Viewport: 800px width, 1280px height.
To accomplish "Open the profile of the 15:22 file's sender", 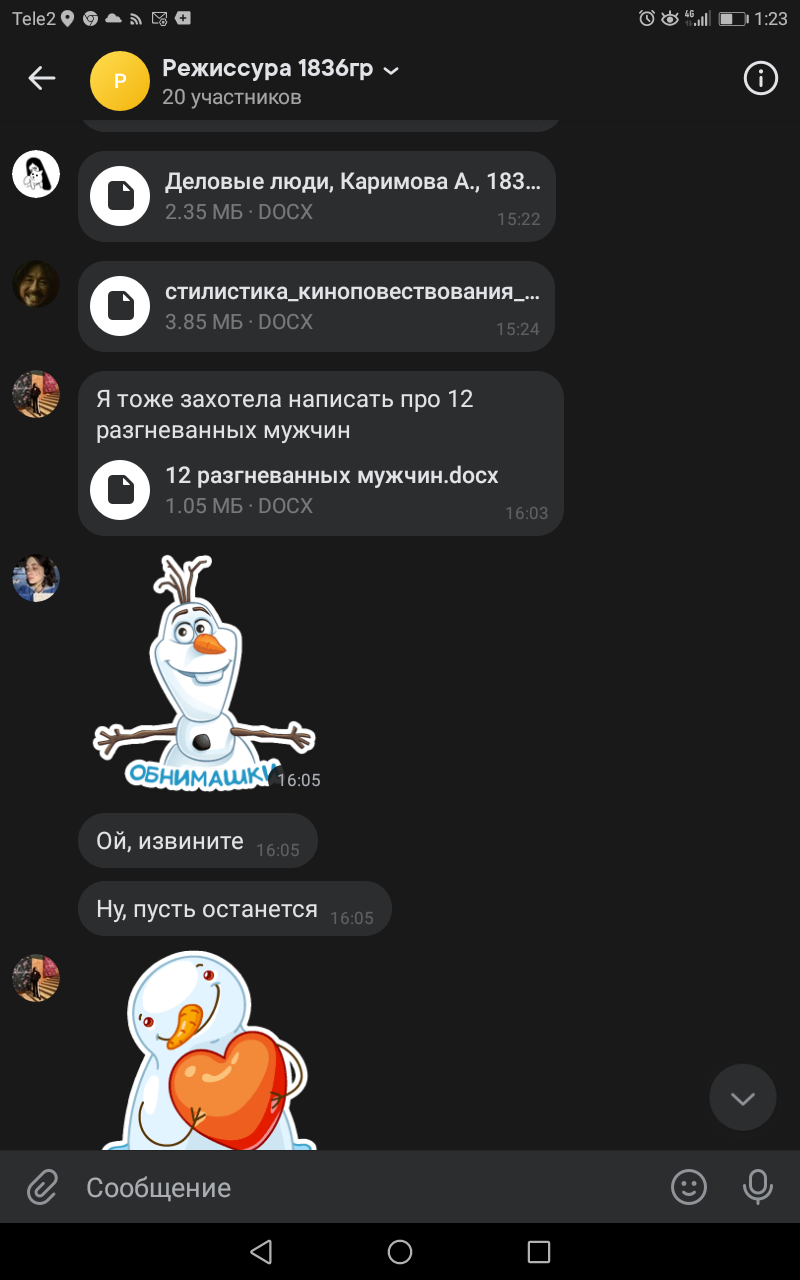I will tap(36, 174).
